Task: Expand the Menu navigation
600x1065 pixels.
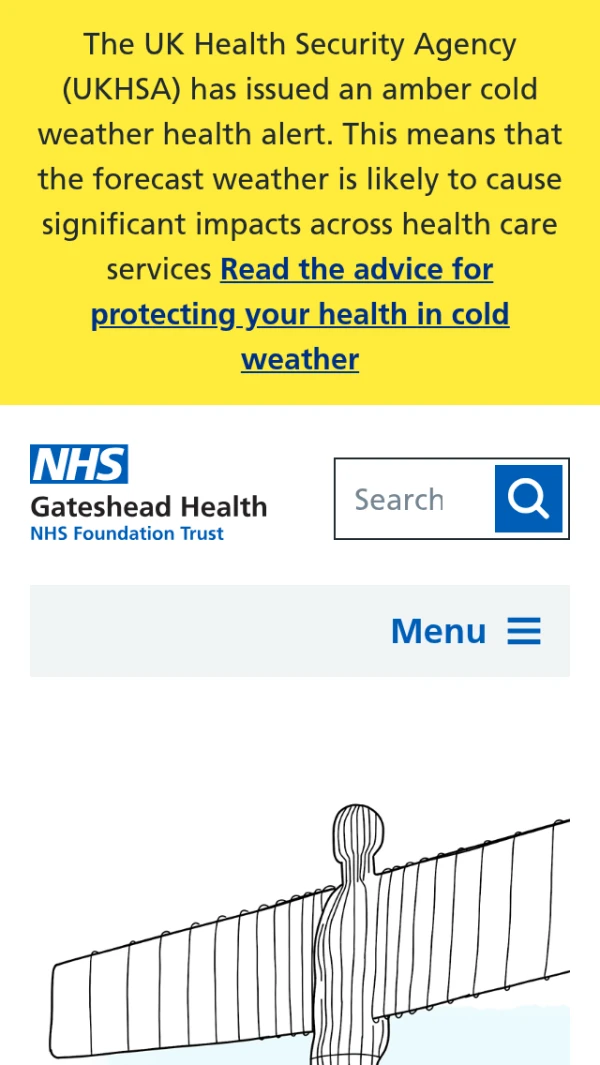Action: tap(465, 631)
